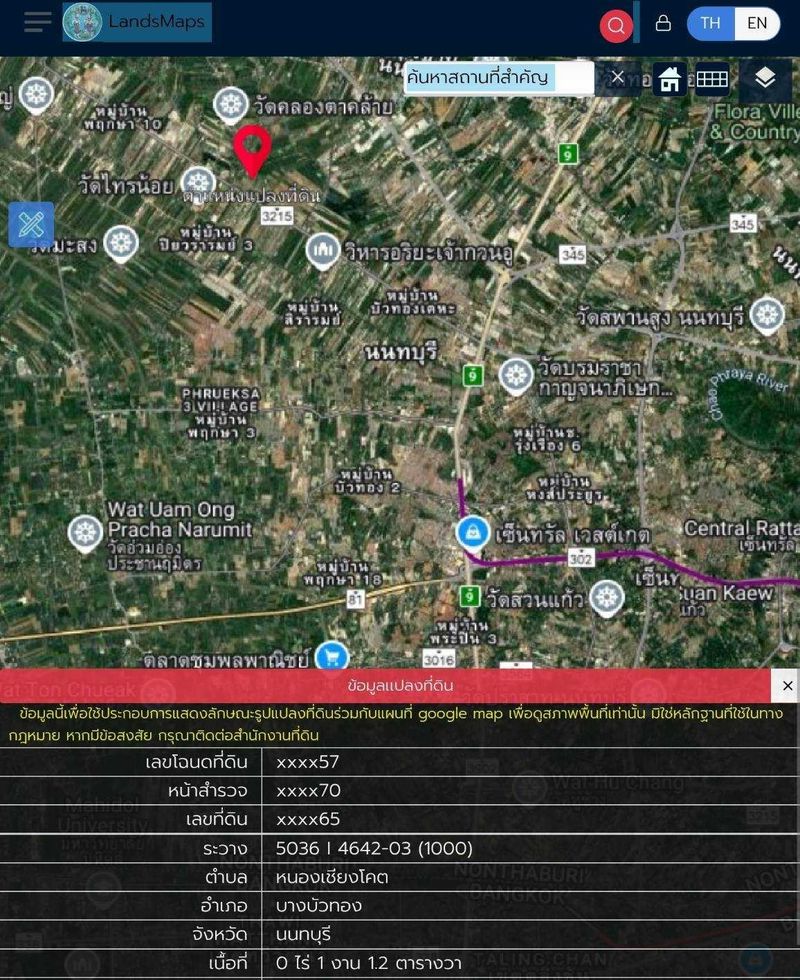Switch language to TH
Screen dimensions: 800x980
click(x=710, y=24)
